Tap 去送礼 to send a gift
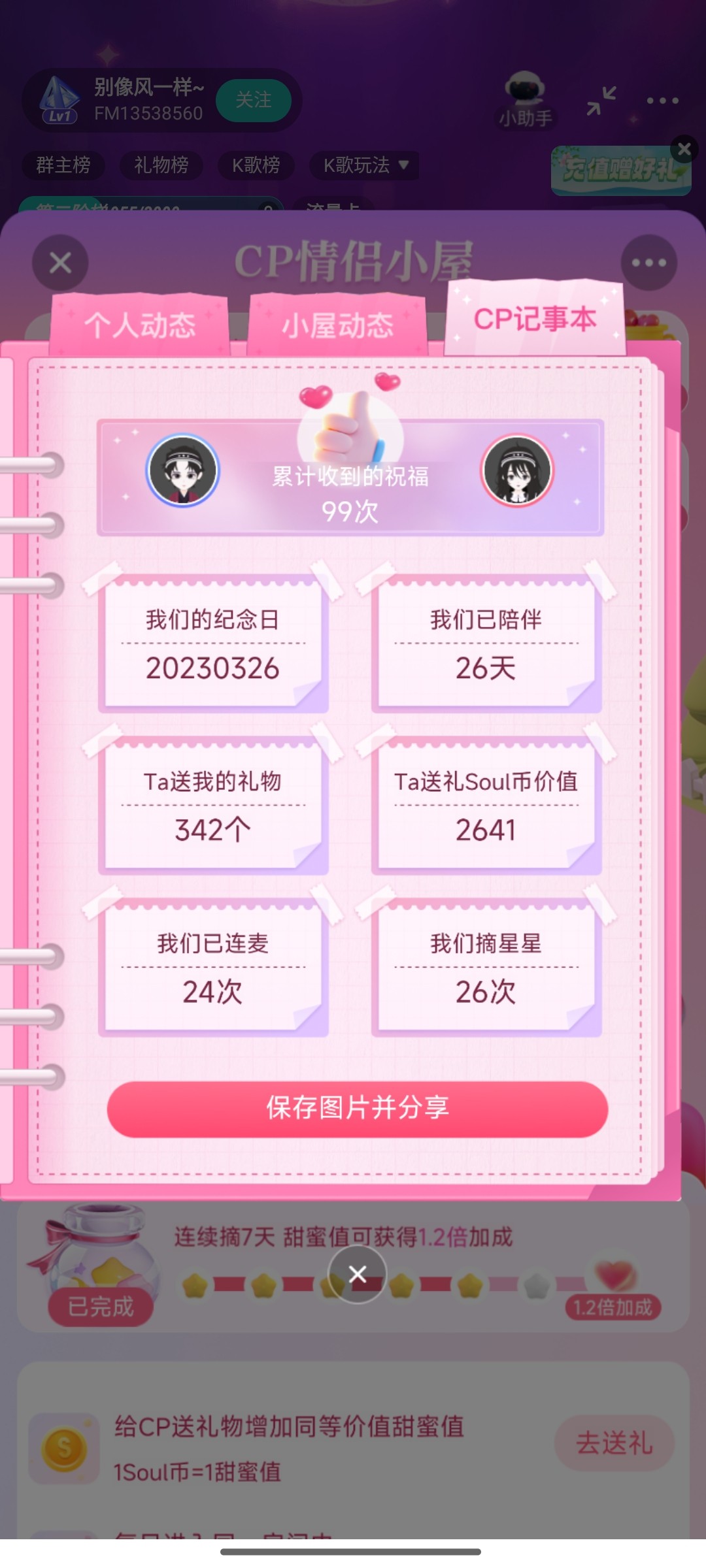Viewport: 706px width, 1568px height. [x=614, y=1443]
